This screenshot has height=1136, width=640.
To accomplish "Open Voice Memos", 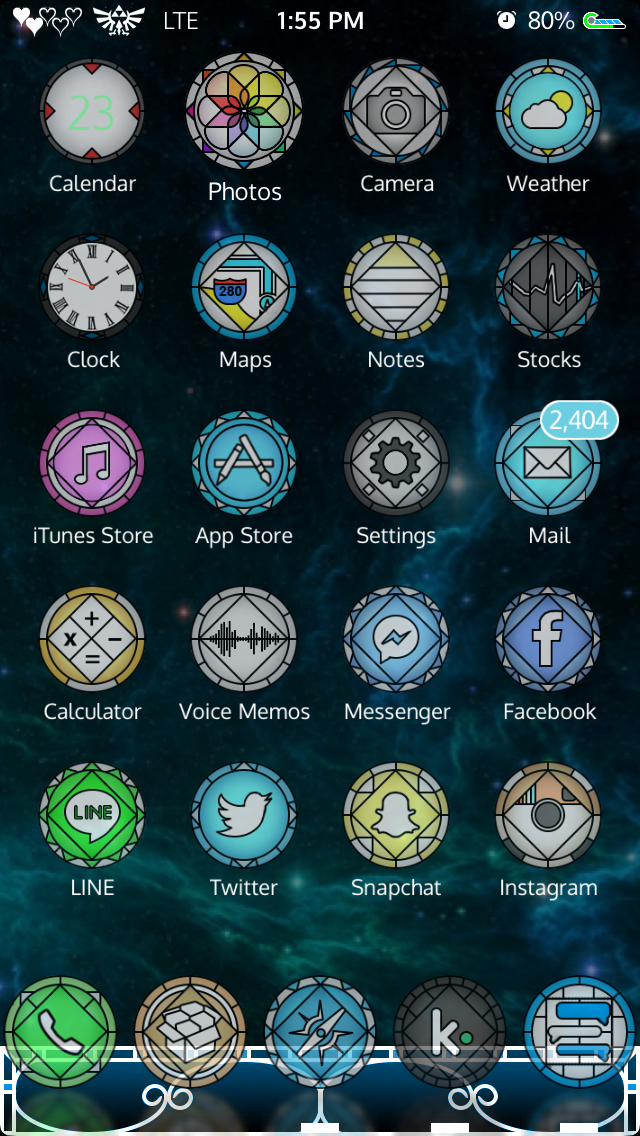I will point(244,639).
